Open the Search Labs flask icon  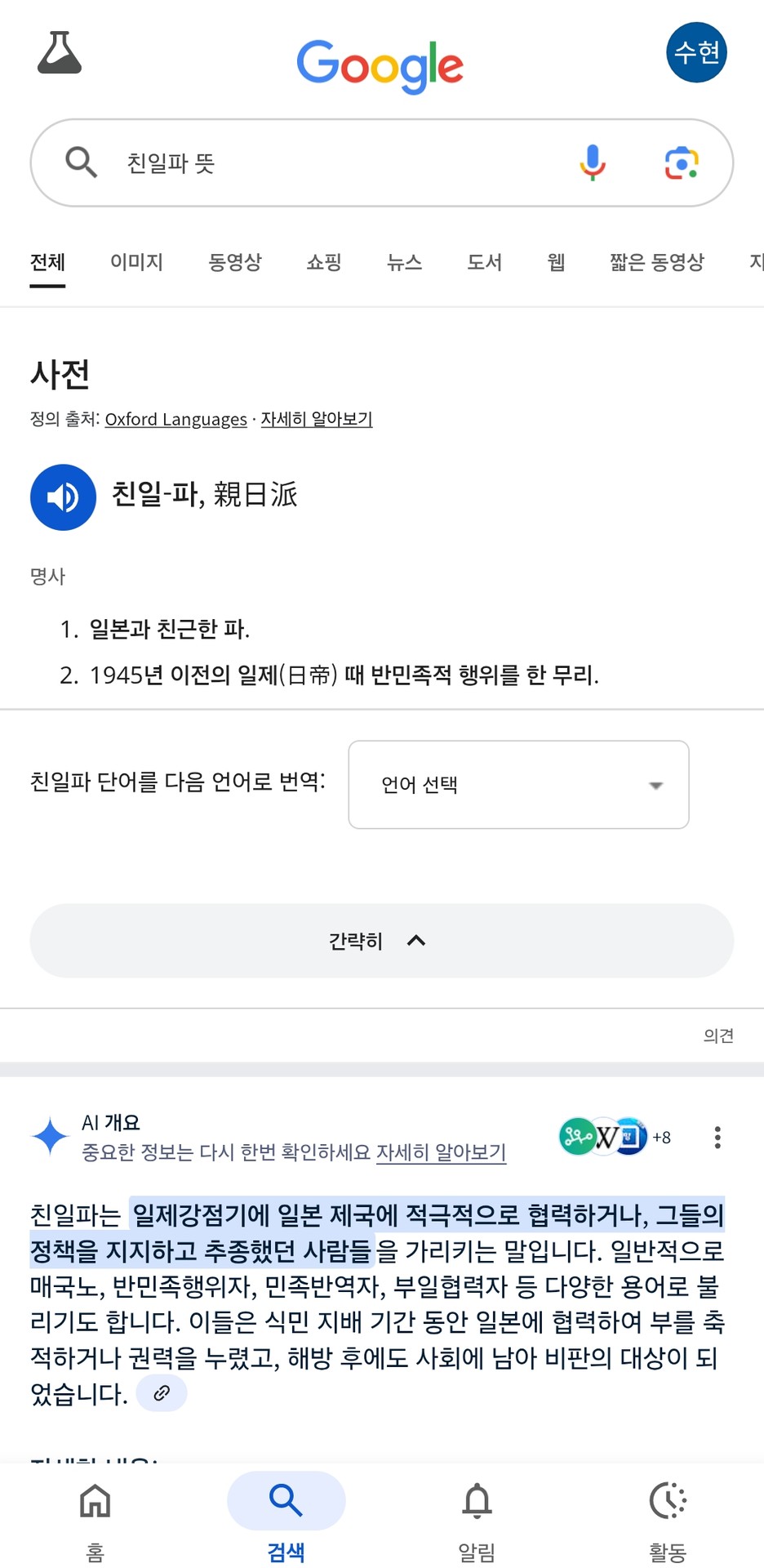click(60, 53)
